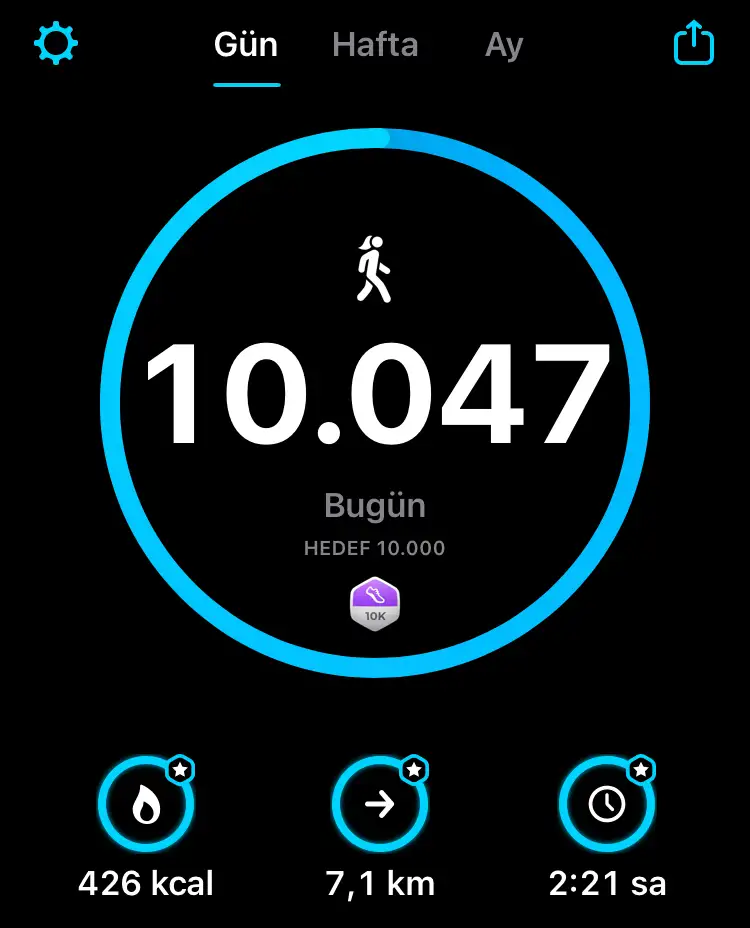
Task: Open the 10K achievement badge
Action: [375, 605]
